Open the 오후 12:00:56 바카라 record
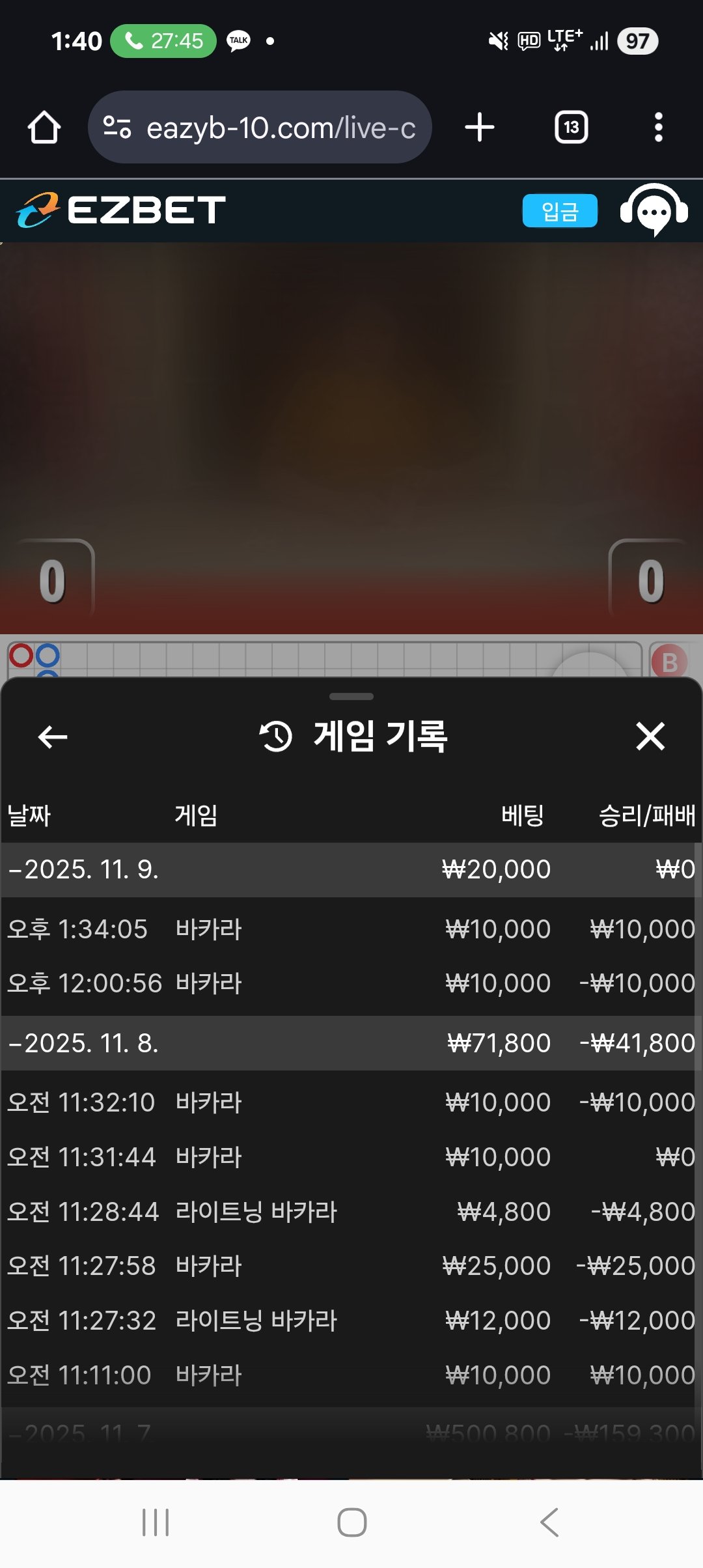Image resolution: width=703 pixels, height=1568 pixels. tap(350, 983)
